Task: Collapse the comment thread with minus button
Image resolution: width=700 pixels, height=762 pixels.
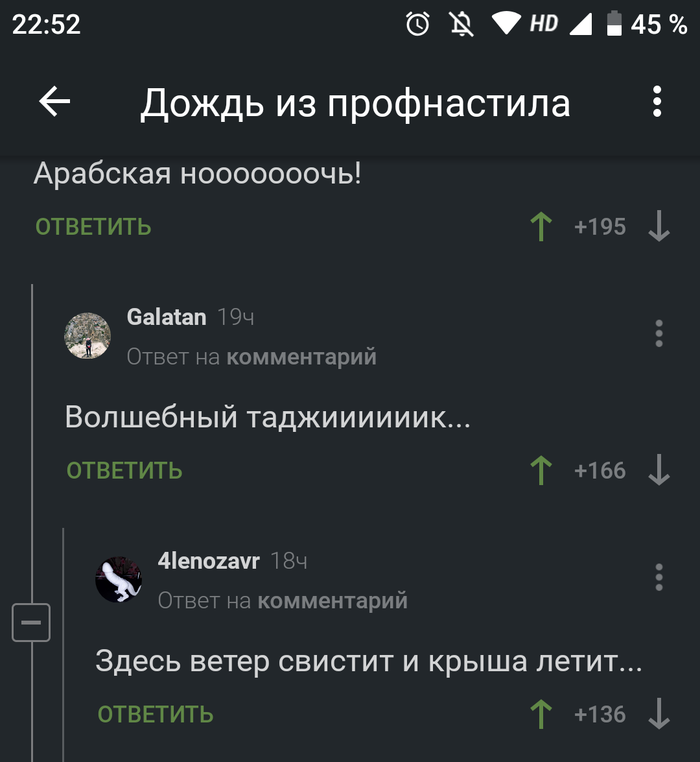Action: [x=31, y=623]
